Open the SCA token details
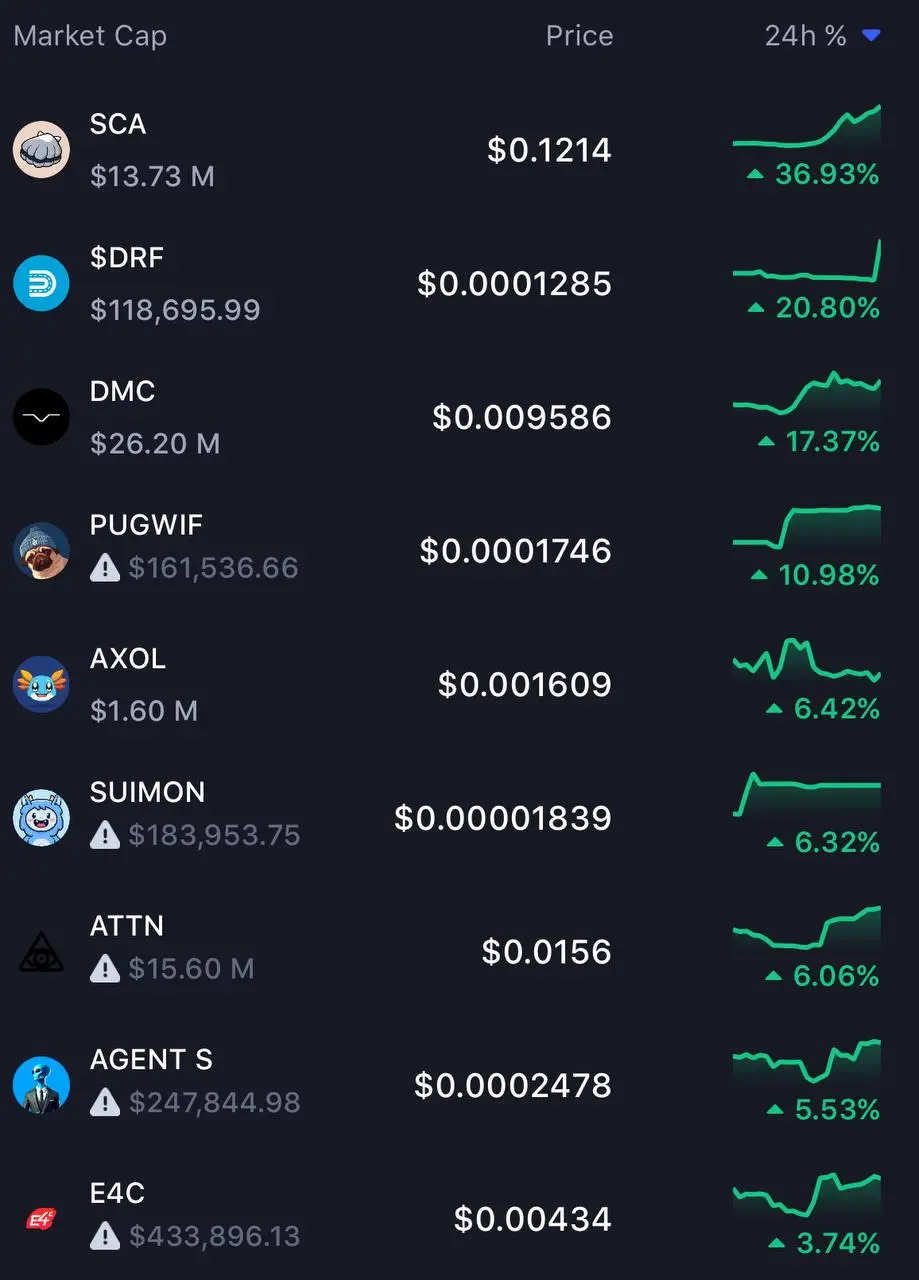Screen dimensions: 919x1280 tap(118, 124)
